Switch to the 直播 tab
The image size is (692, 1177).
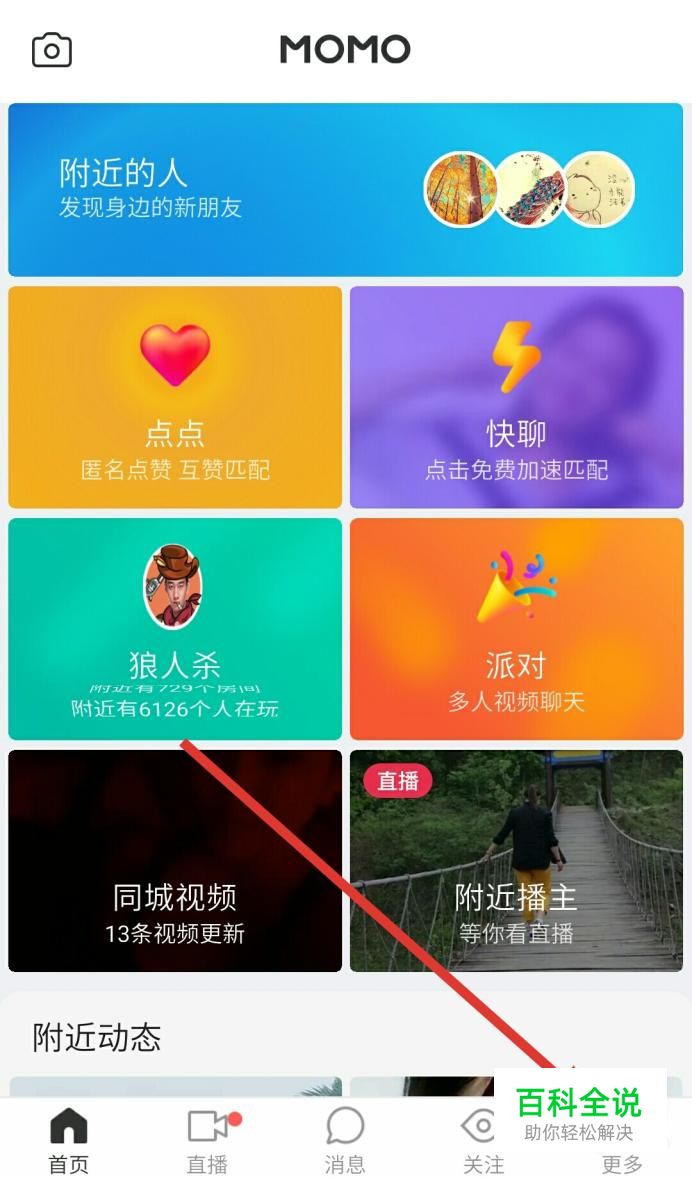coord(207,1141)
